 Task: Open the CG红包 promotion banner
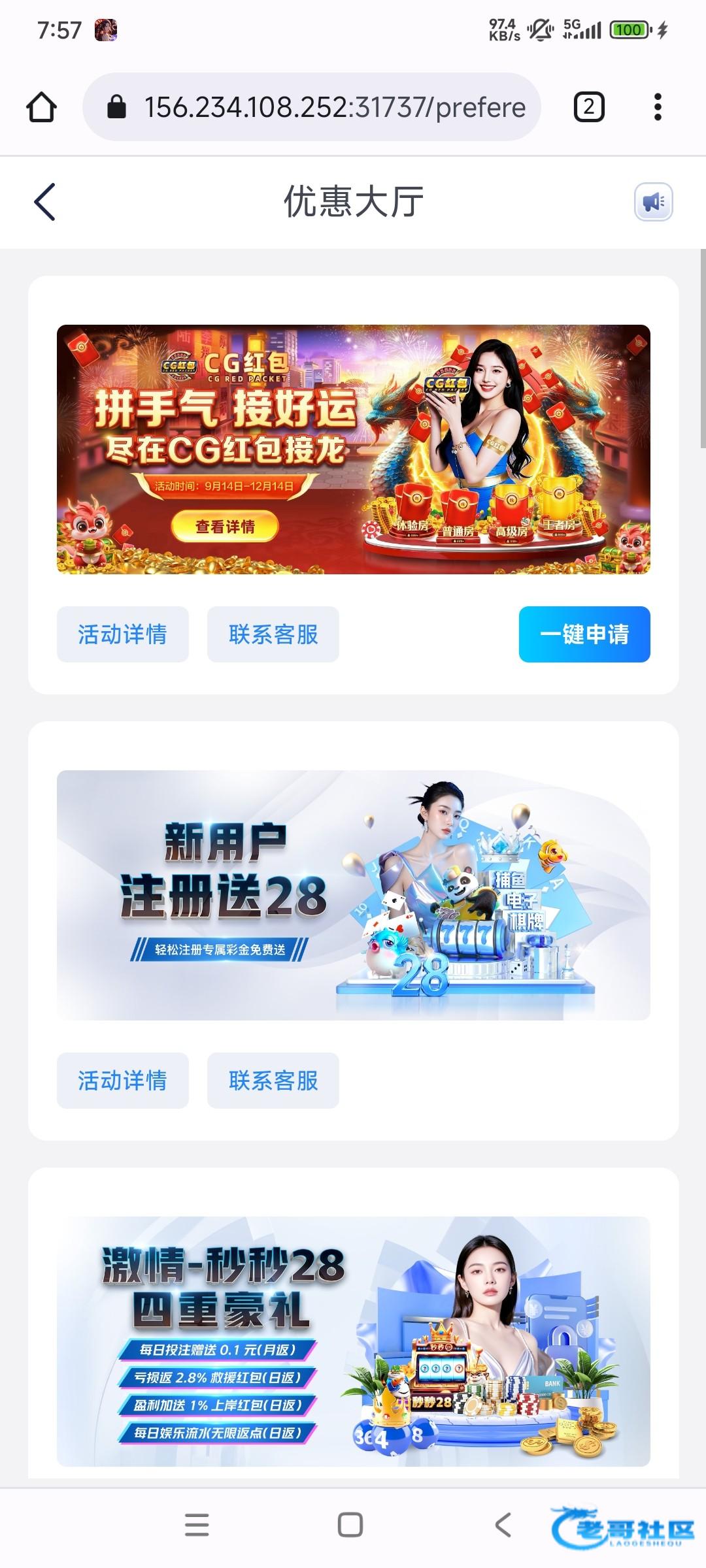coord(353,449)
